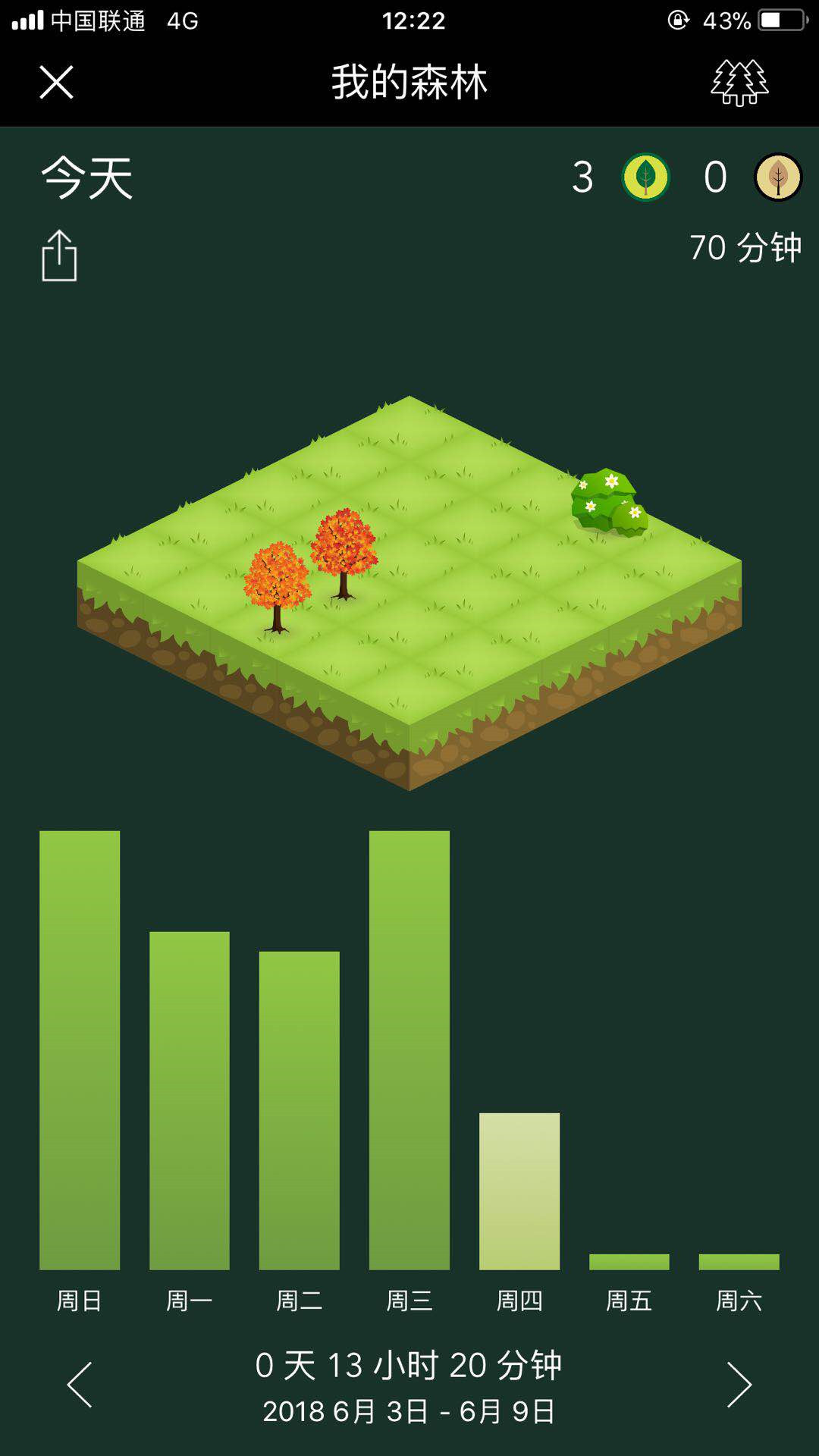Select the 周三 bar in chart

409,1050
